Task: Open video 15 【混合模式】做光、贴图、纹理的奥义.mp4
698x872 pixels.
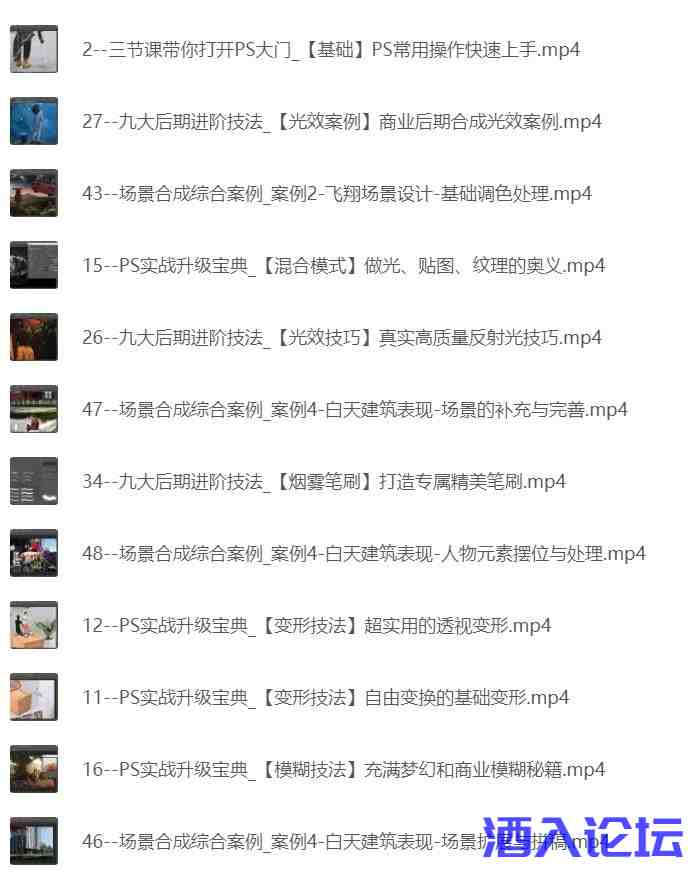Action: click(x=343, y=266)
